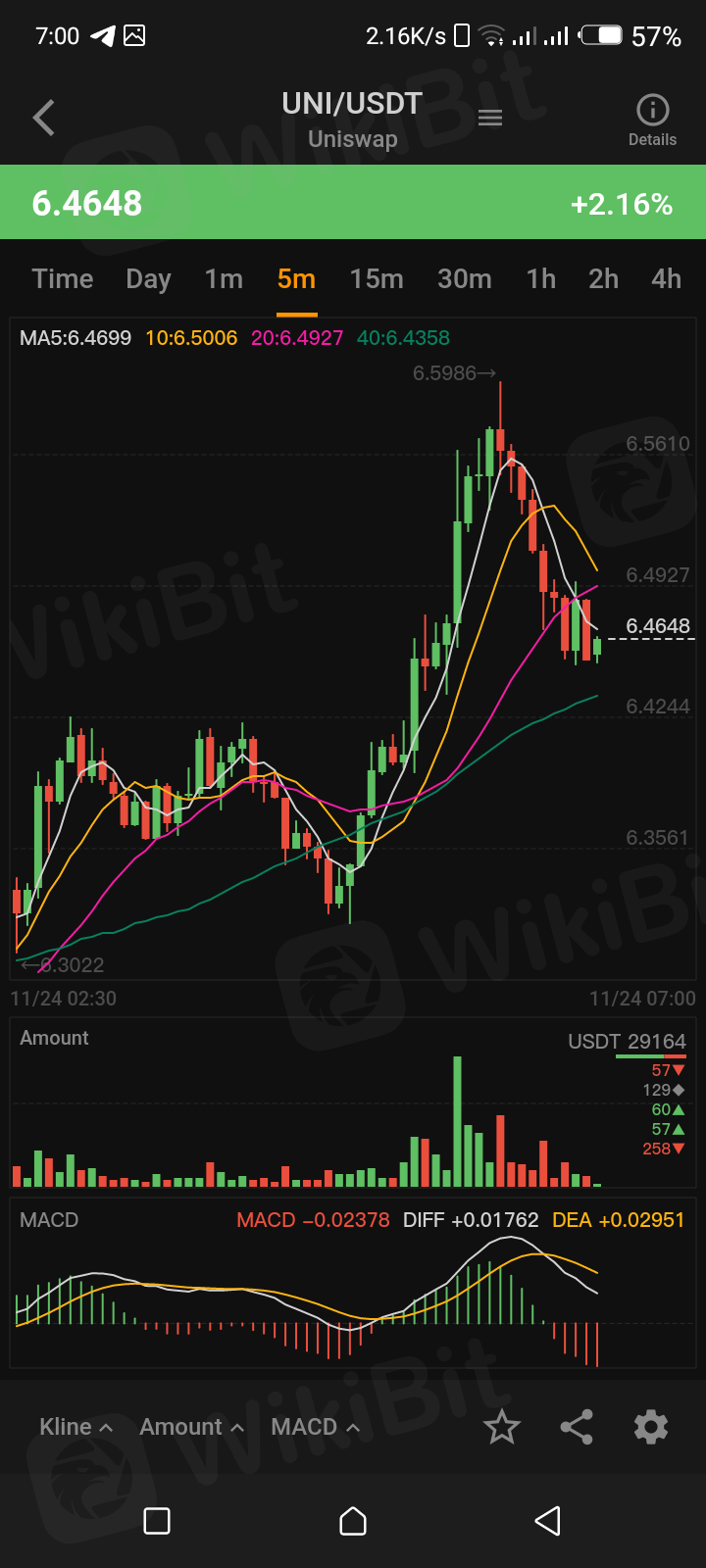The width and height of the screenshot is (706, 1568).
Task: Select the 1m interval
Action: pos(224,279)
